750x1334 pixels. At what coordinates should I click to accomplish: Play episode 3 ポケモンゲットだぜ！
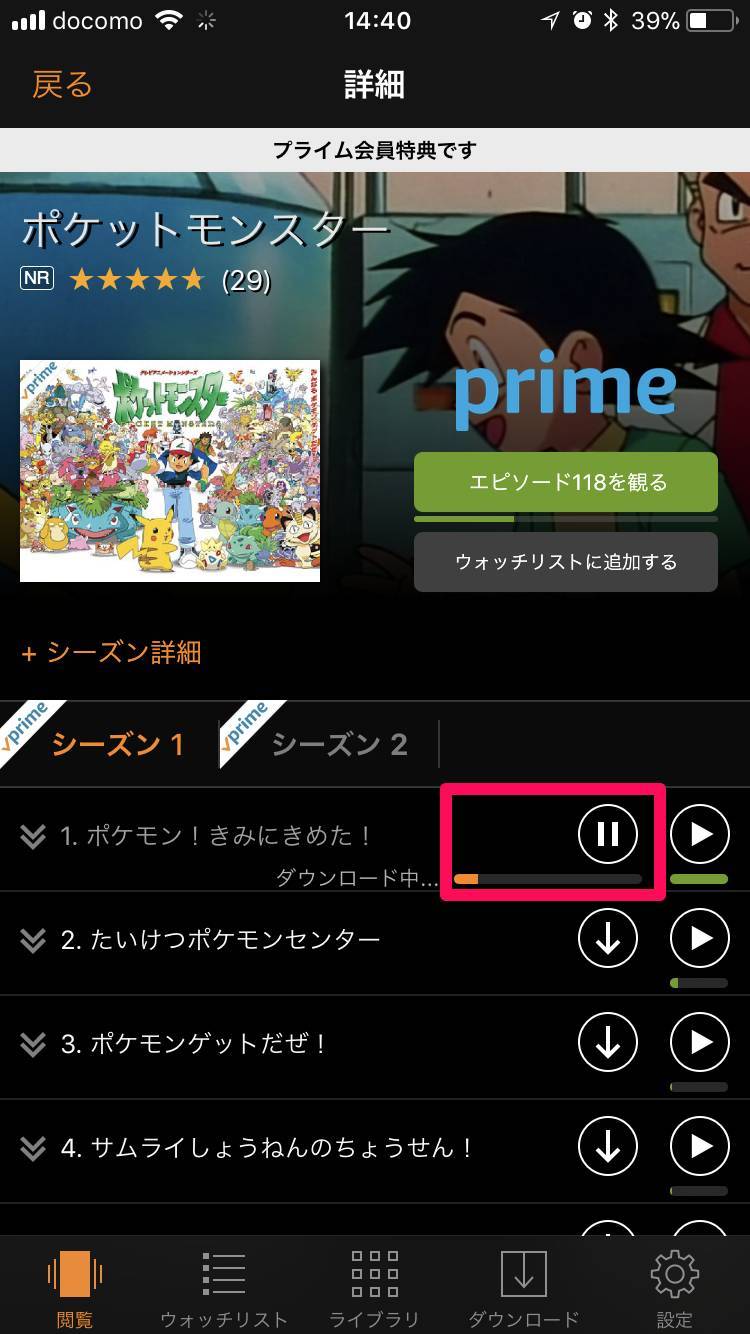point(699,1043)
